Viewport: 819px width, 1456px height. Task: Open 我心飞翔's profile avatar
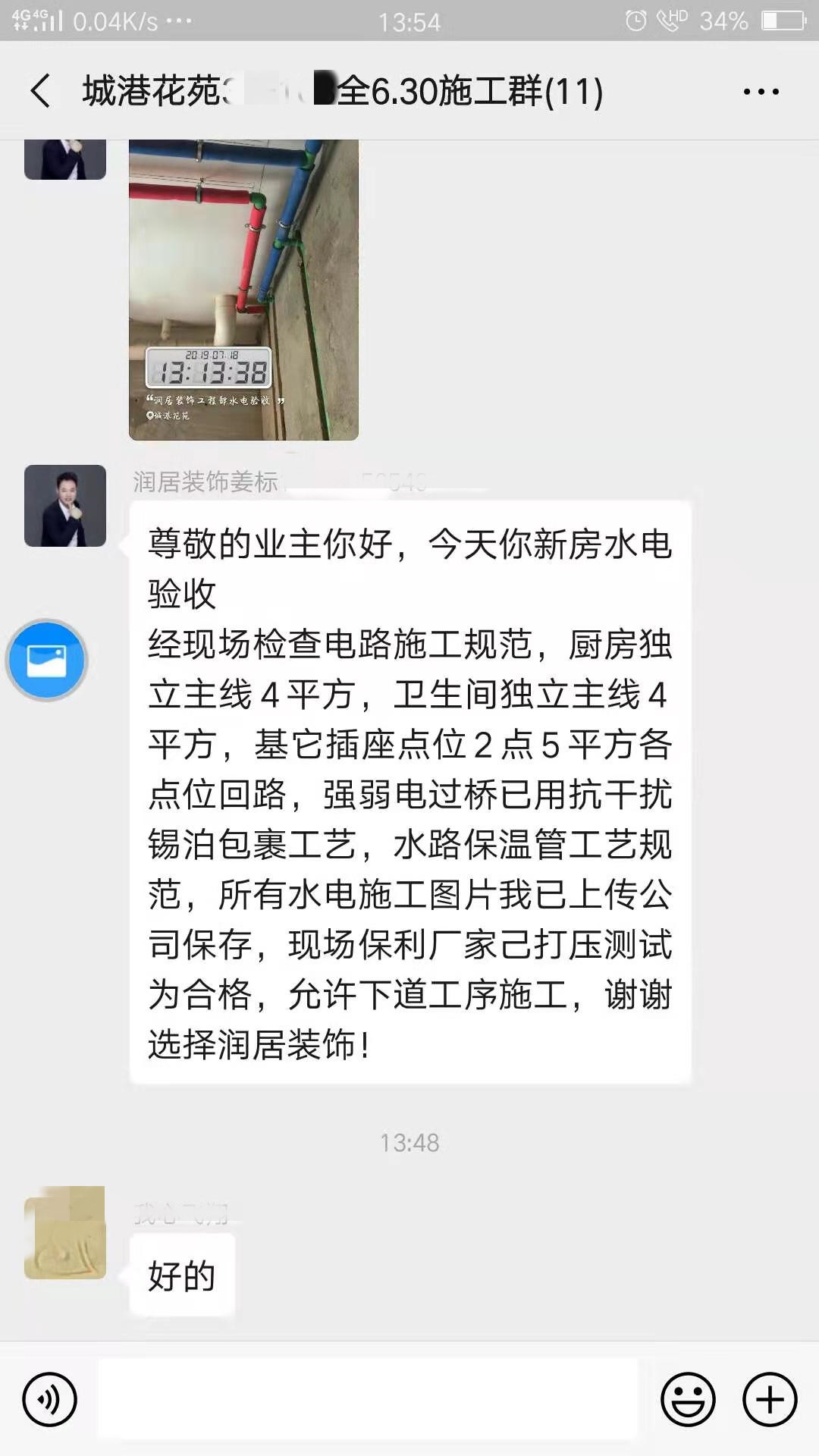[64, 1232]
